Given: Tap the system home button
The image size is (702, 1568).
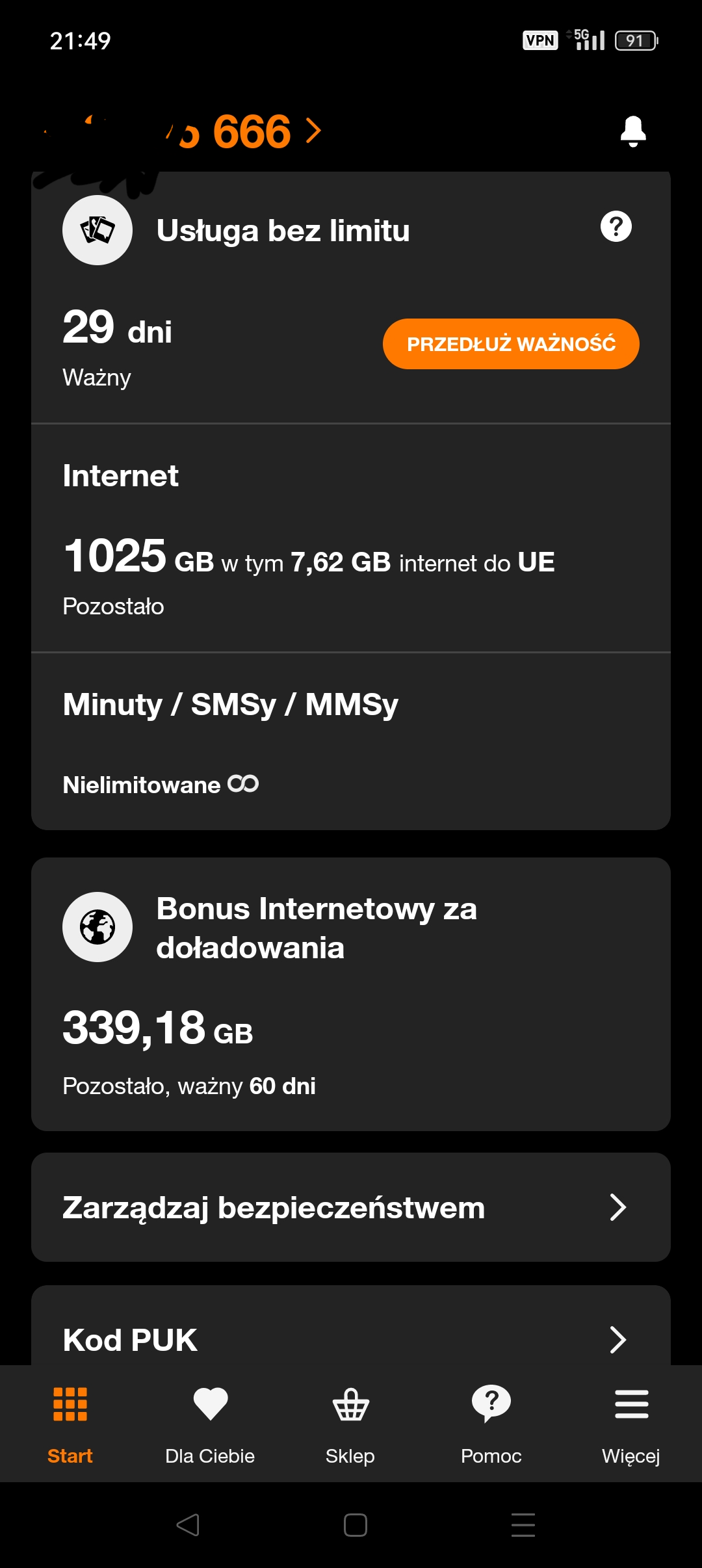Looking at the screenshot, I should 355,1524.
